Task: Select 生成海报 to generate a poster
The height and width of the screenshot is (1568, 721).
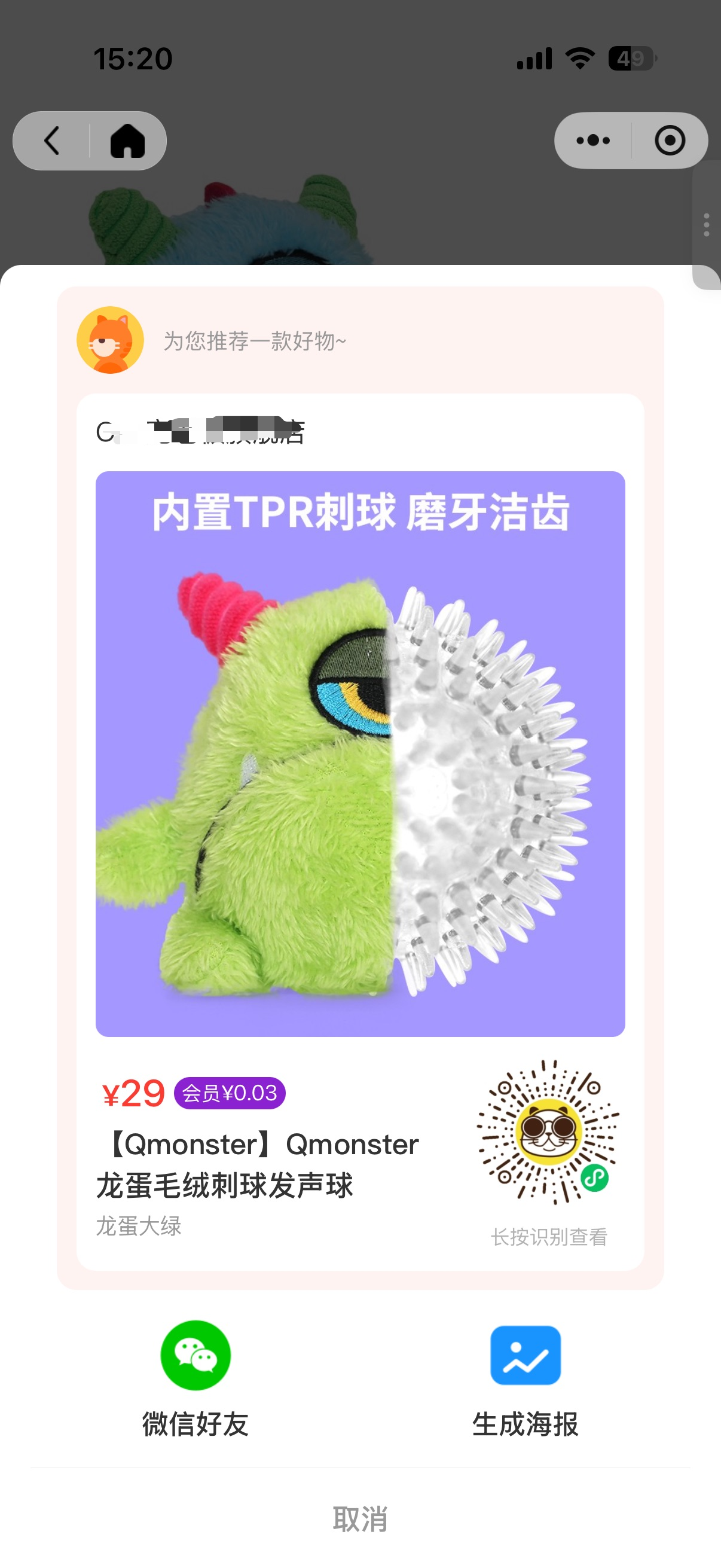Action: [526, 1378]
